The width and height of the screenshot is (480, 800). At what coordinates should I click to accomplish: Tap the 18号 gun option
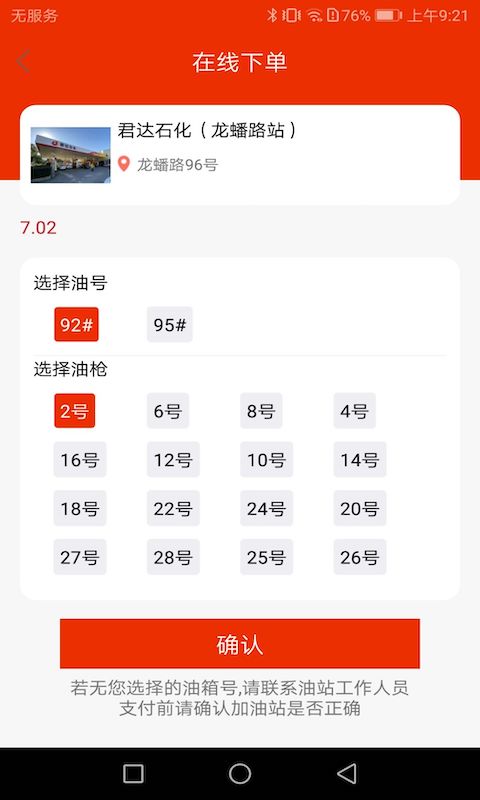tap(80, 508)
